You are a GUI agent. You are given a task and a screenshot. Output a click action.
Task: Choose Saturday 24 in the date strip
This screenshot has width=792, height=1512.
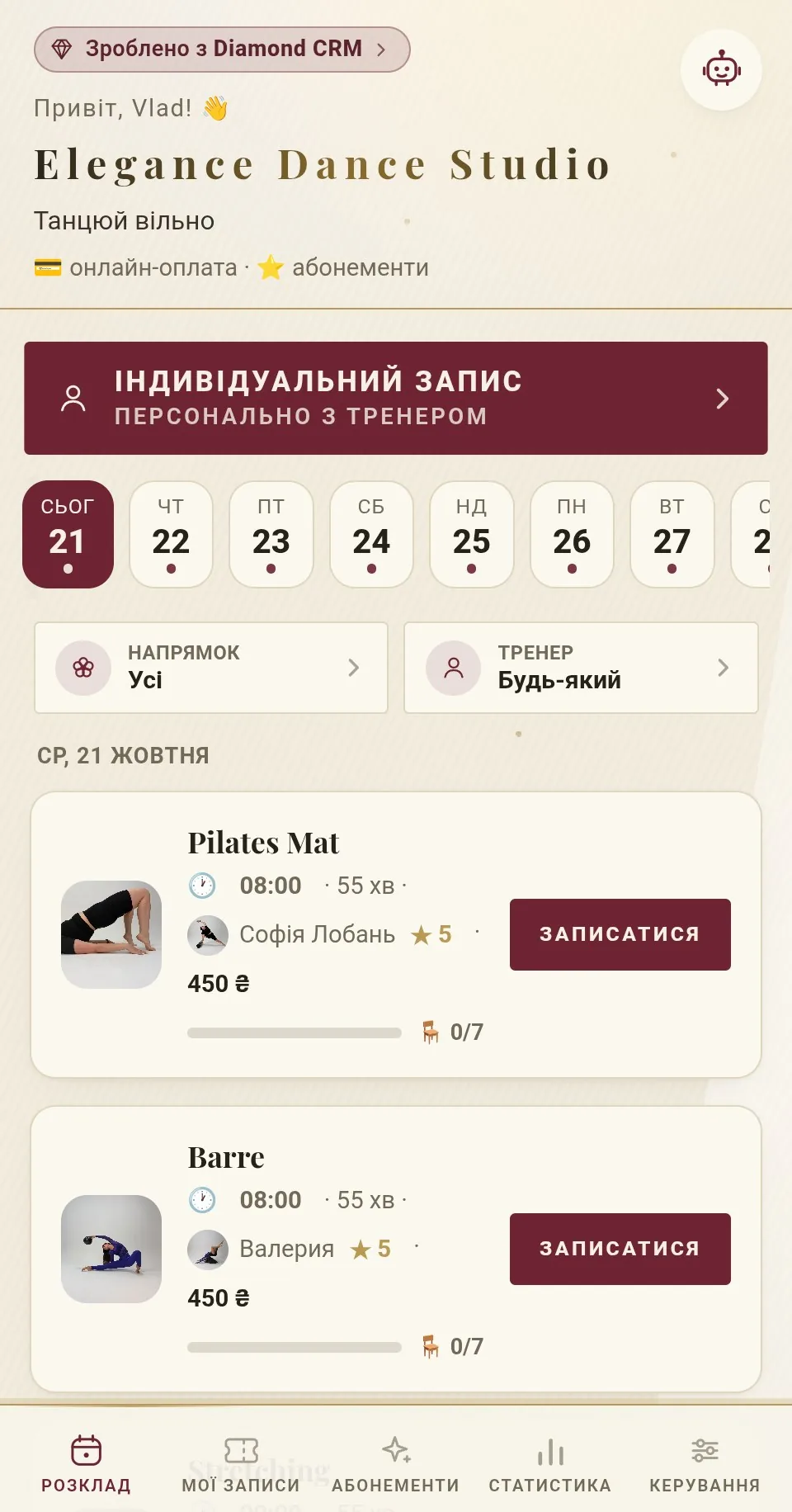click(371, 534)
